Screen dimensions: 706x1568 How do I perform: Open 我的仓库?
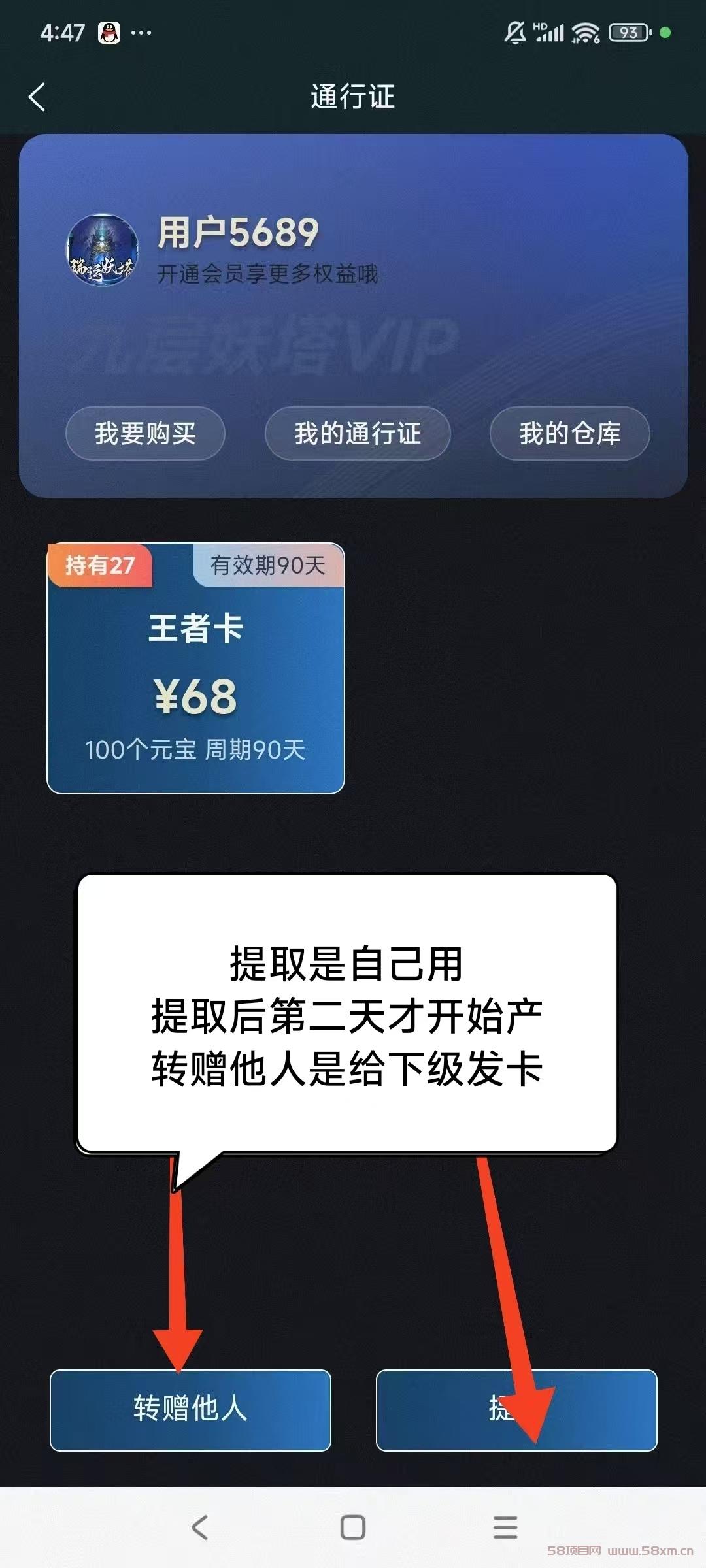(x=570, y=433)
